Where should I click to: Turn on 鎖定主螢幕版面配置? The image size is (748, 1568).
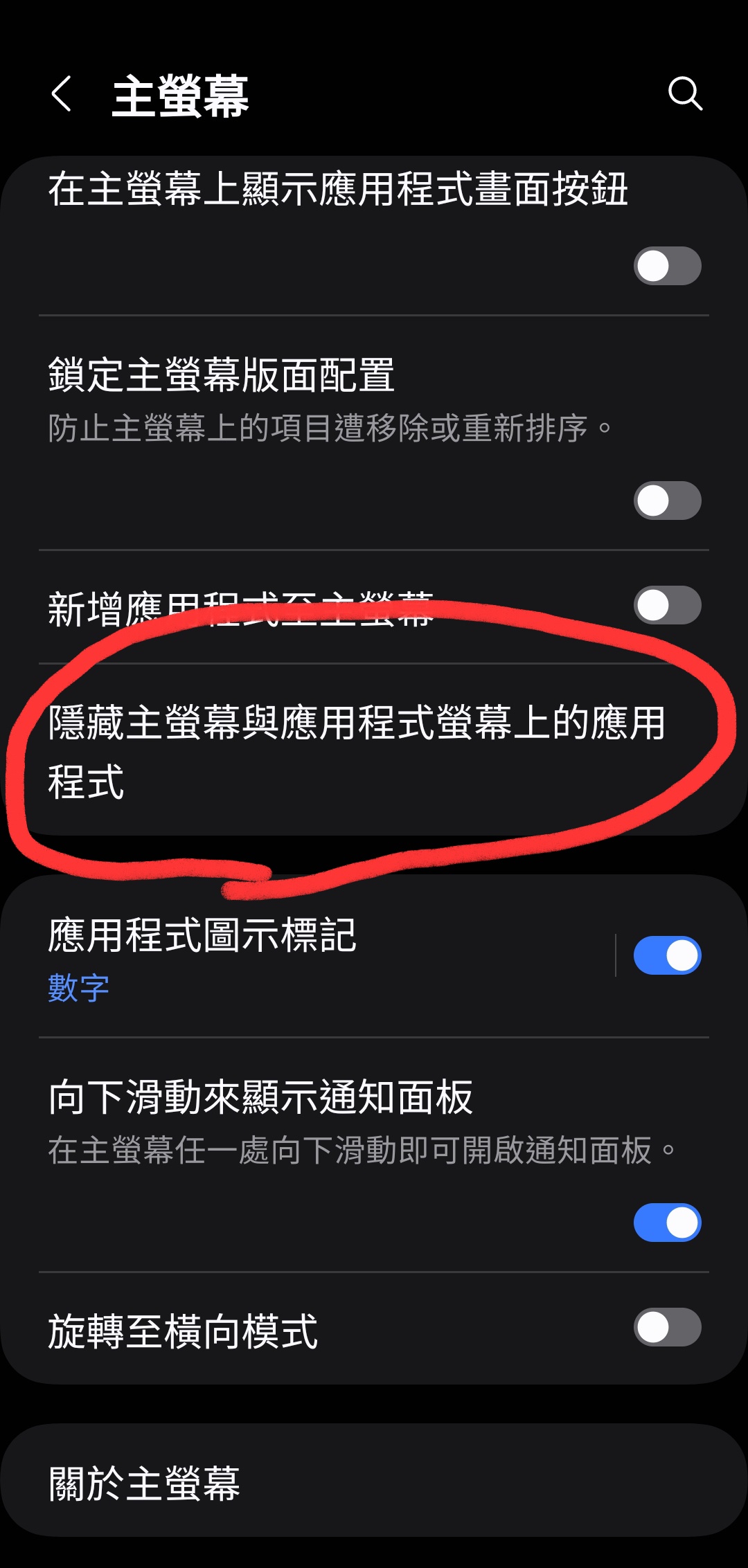(667, 501)
